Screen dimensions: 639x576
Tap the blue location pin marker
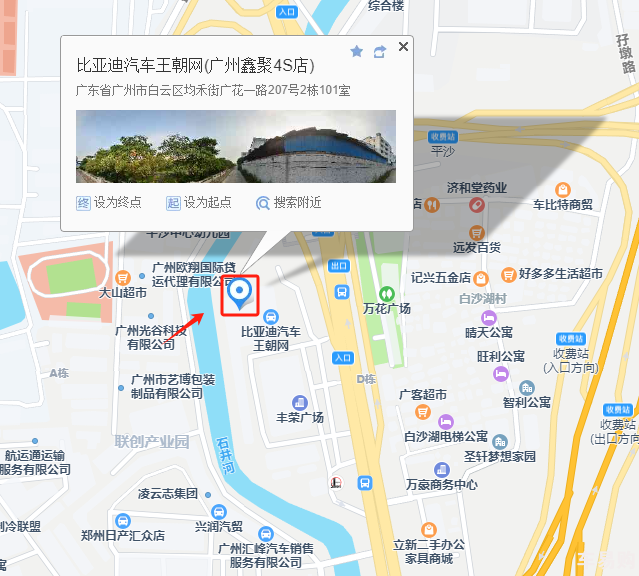pyautogui.click(x=240, y=294)
